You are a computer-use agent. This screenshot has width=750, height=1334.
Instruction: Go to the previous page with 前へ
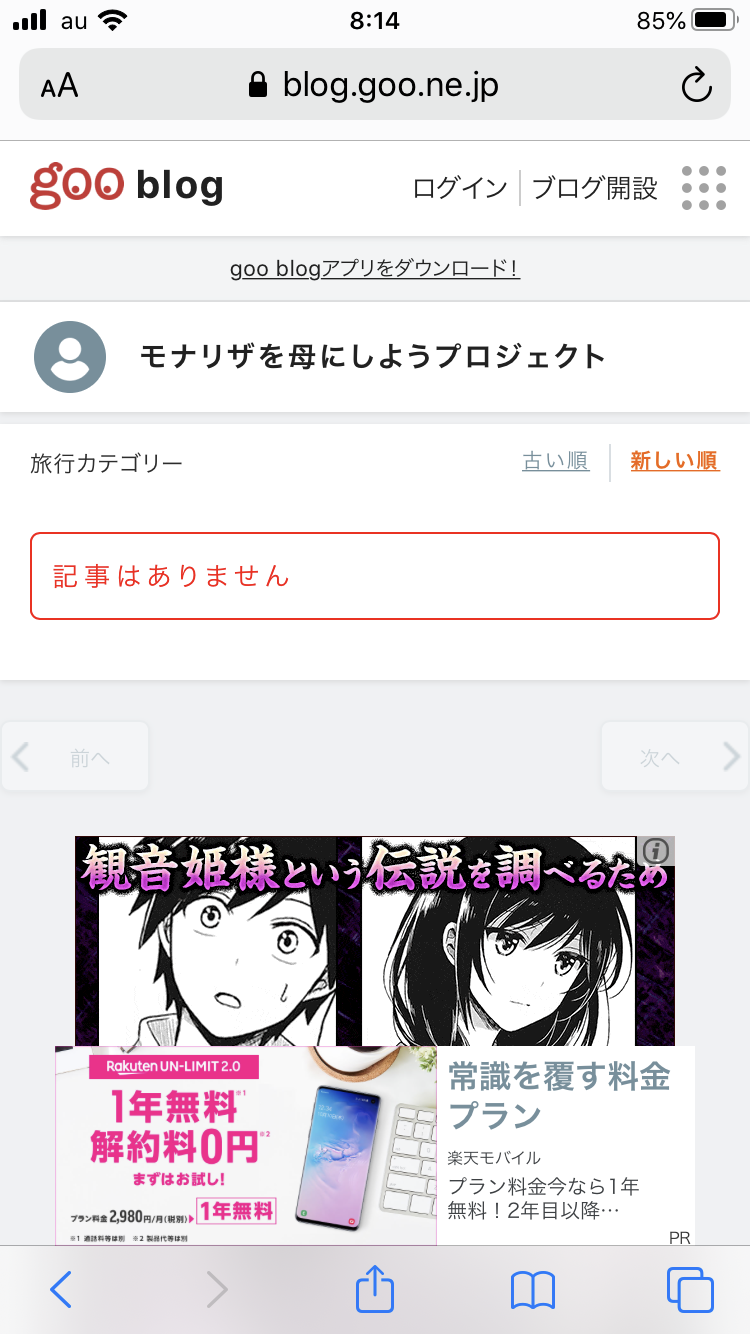pos(76,757)
